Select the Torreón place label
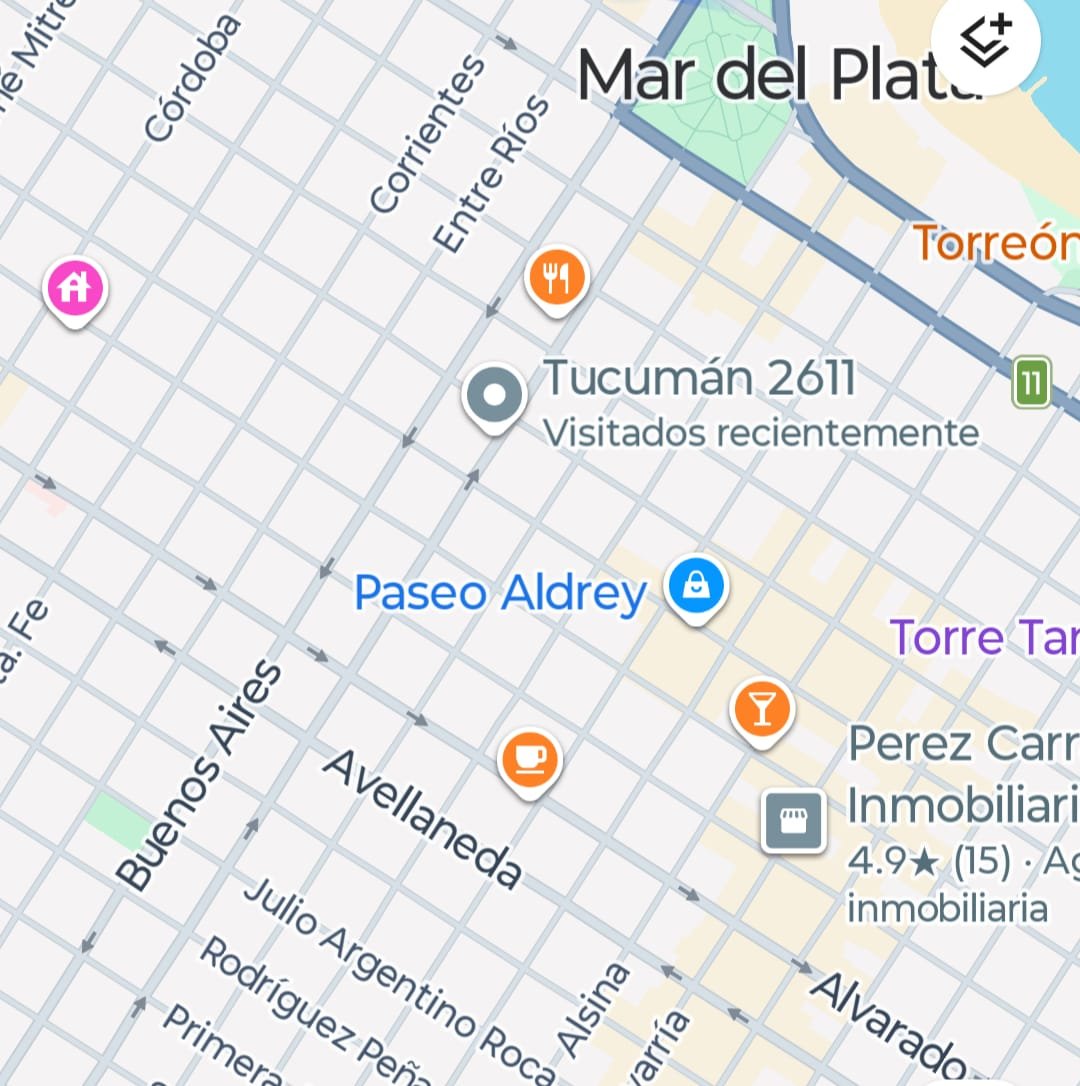The height and width of the screenshot is (1086, 1080). 996,243
